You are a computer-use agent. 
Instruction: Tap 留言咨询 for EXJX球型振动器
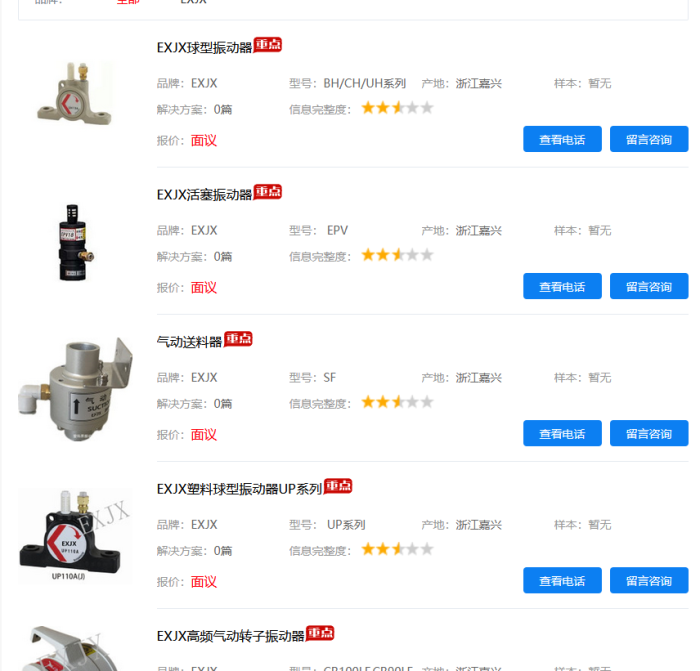[649, 140]
